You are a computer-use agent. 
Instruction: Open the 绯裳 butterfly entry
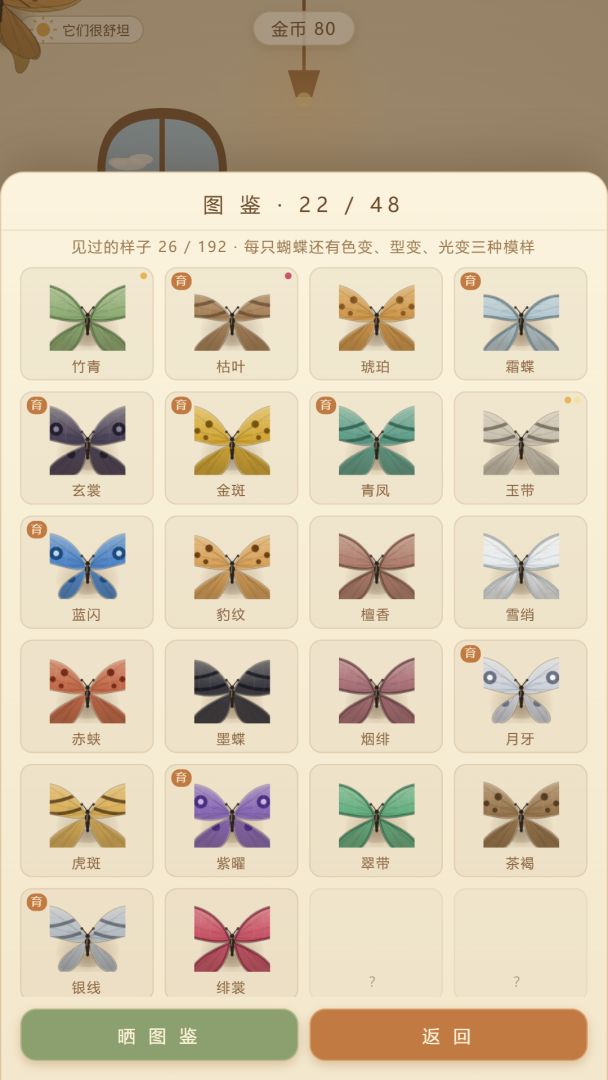click(x=231, y=944)
